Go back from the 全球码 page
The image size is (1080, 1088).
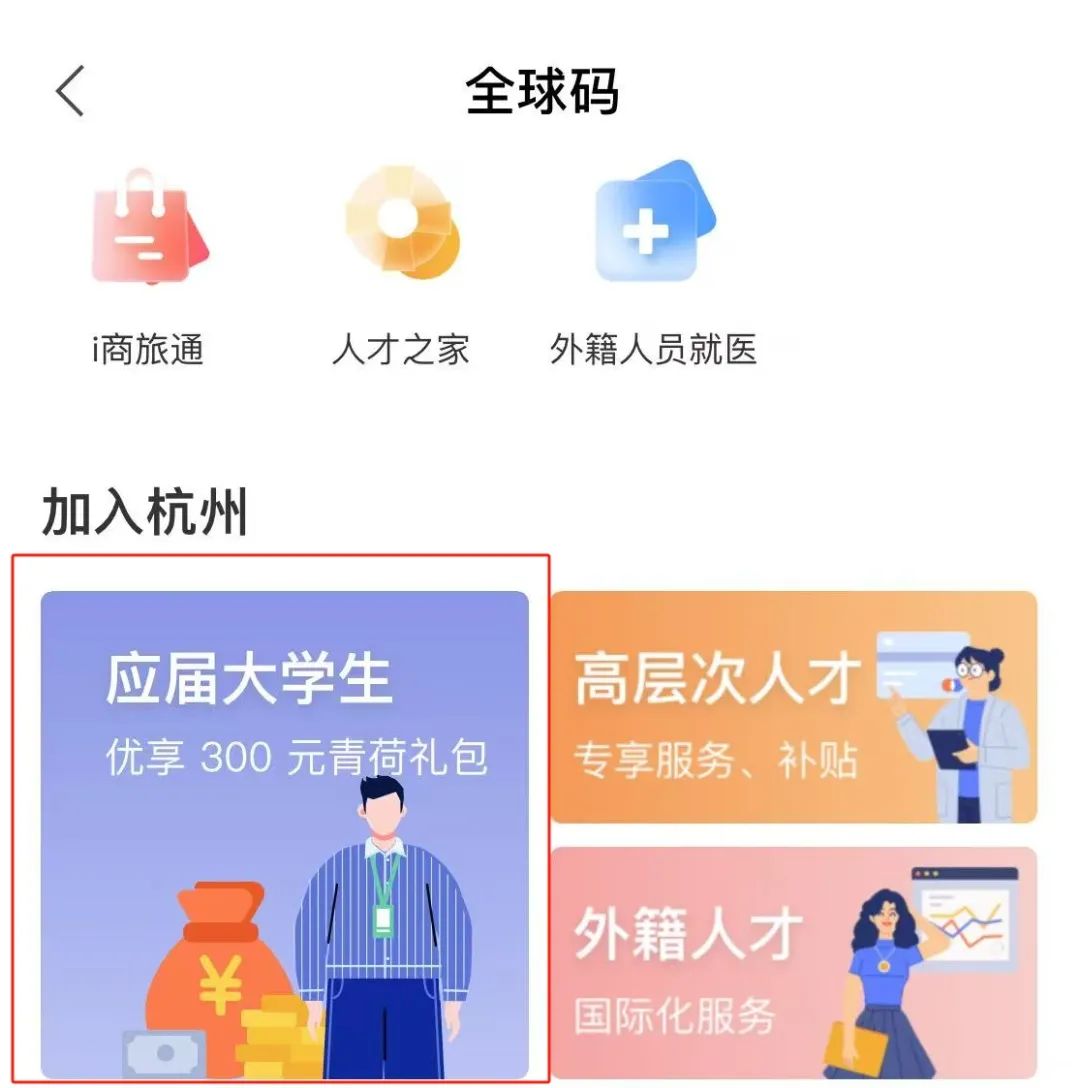[x=70, y=92]
